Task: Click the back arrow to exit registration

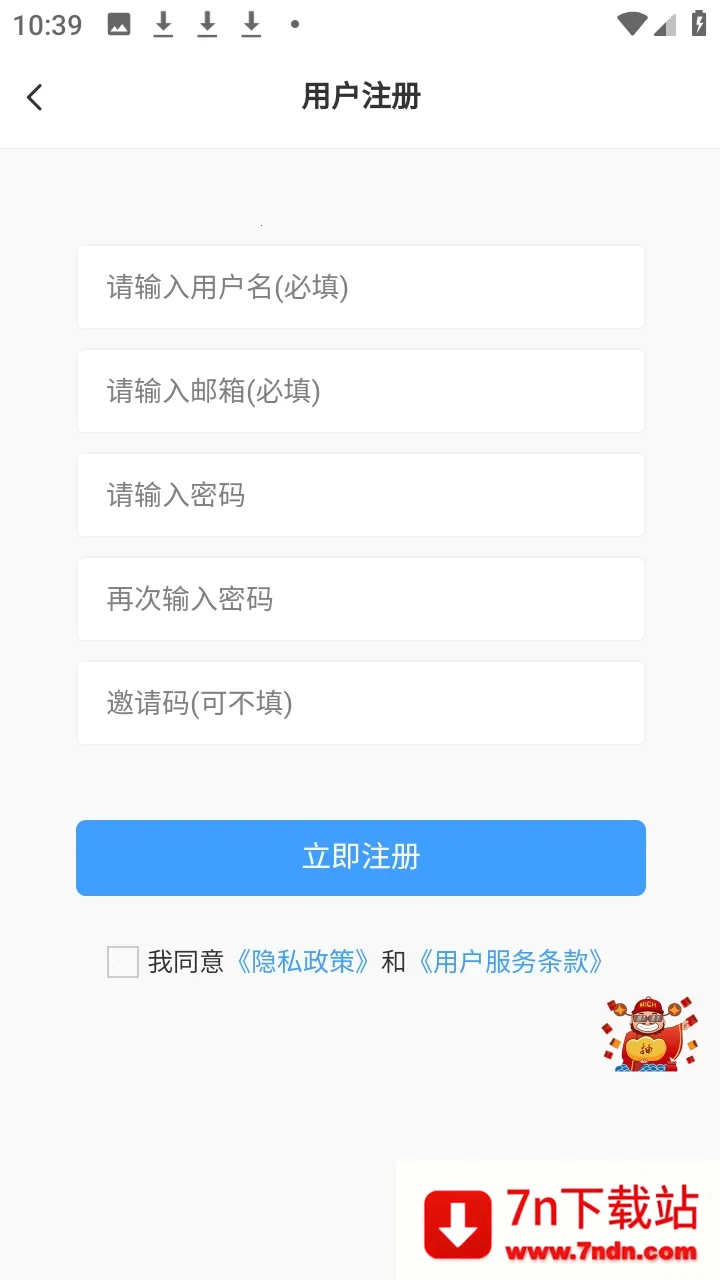Action: [35, 97]
